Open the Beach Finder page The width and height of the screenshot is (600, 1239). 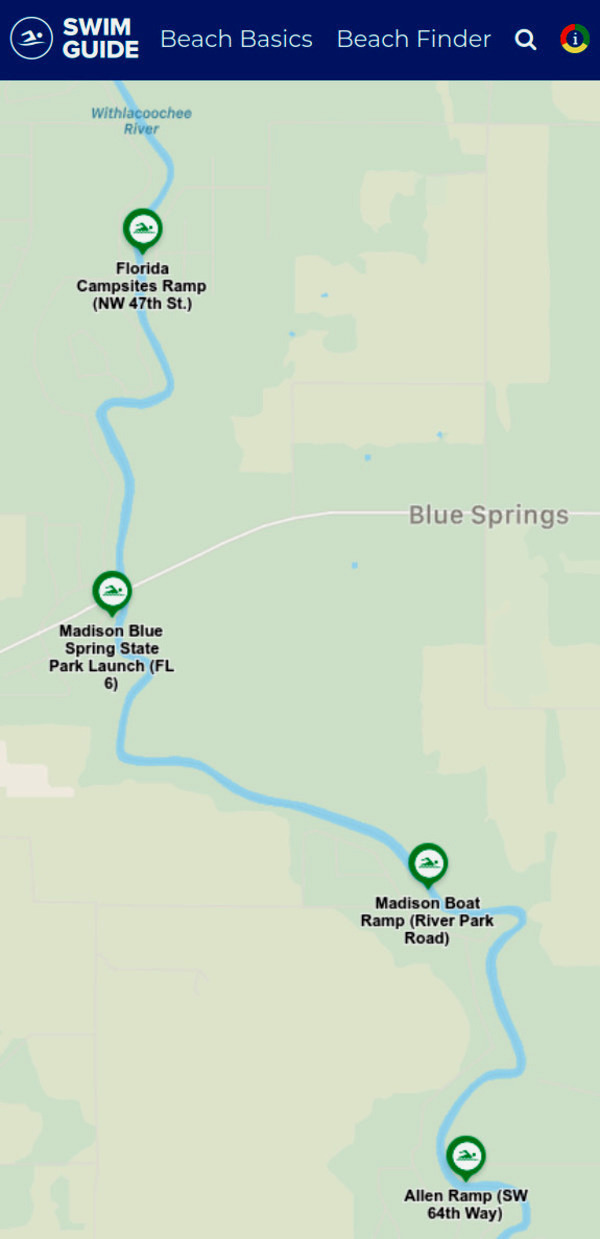point(413,39)
